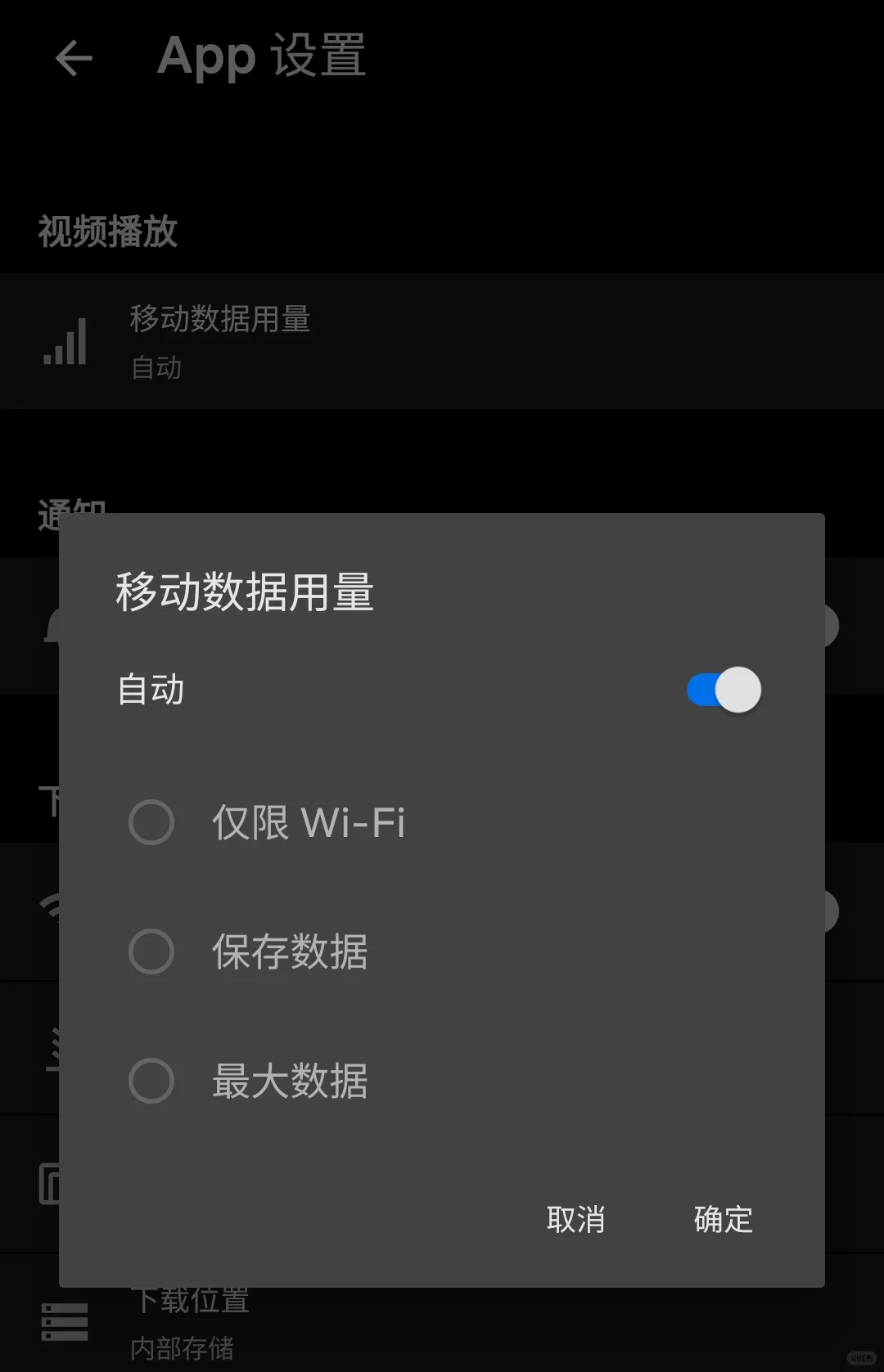Confirm with the 确定 button

(721, 1220)
